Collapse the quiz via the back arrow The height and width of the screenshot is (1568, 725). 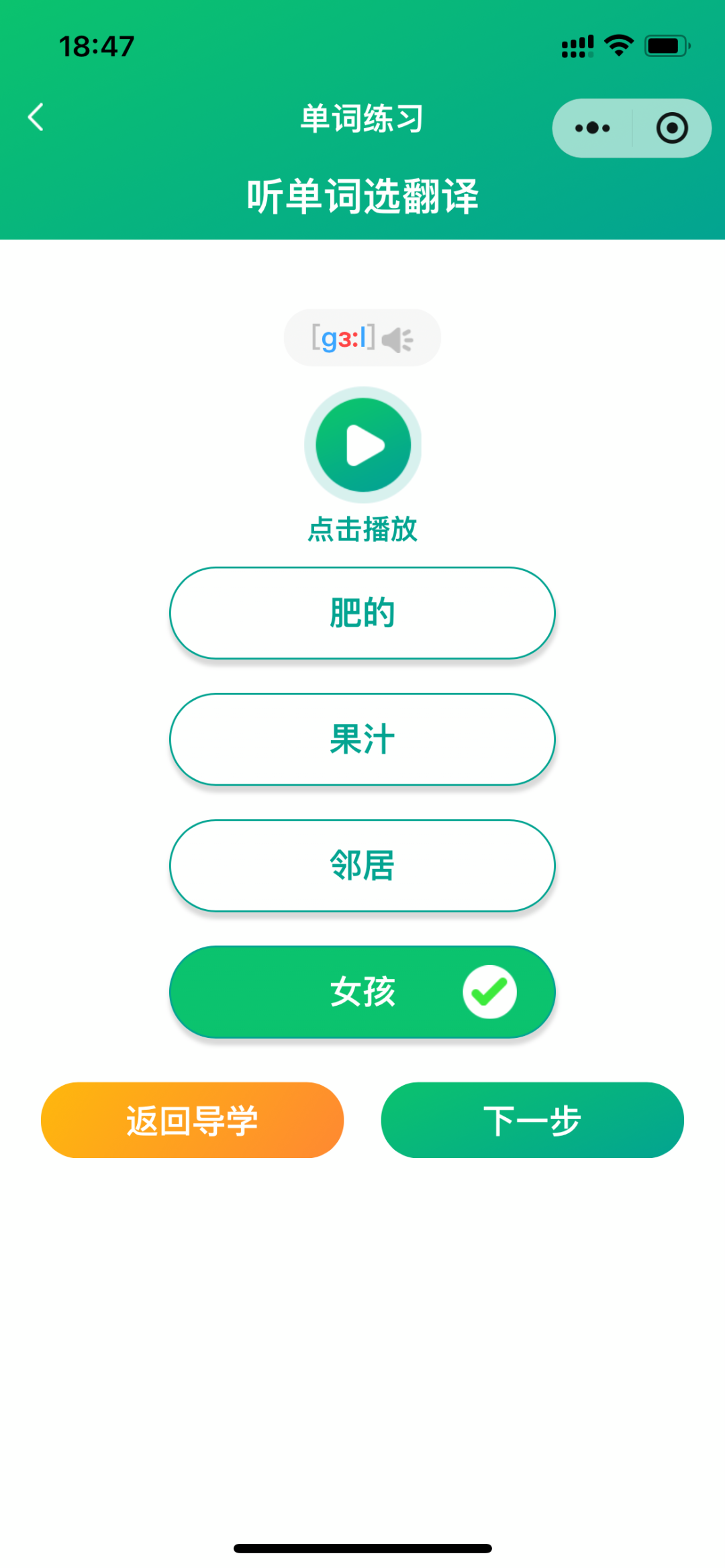click(36, 116)
